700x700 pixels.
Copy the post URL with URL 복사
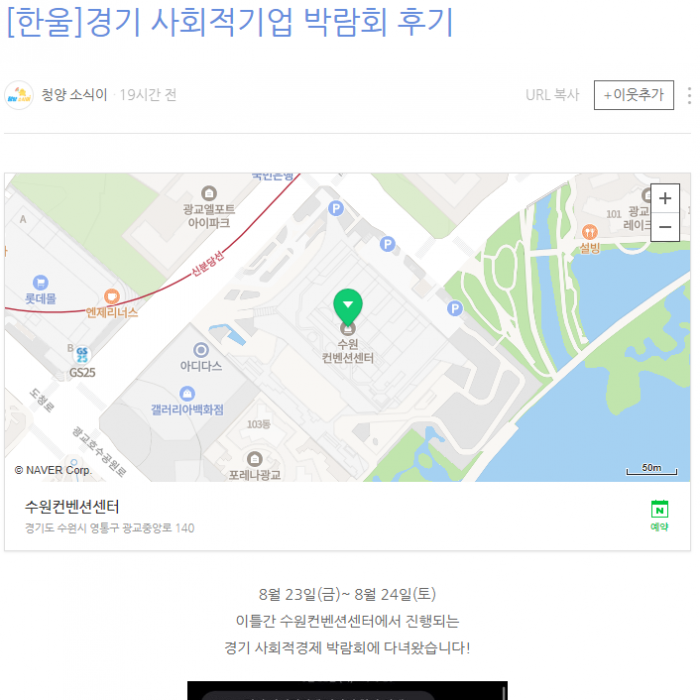tap(552, 95)
